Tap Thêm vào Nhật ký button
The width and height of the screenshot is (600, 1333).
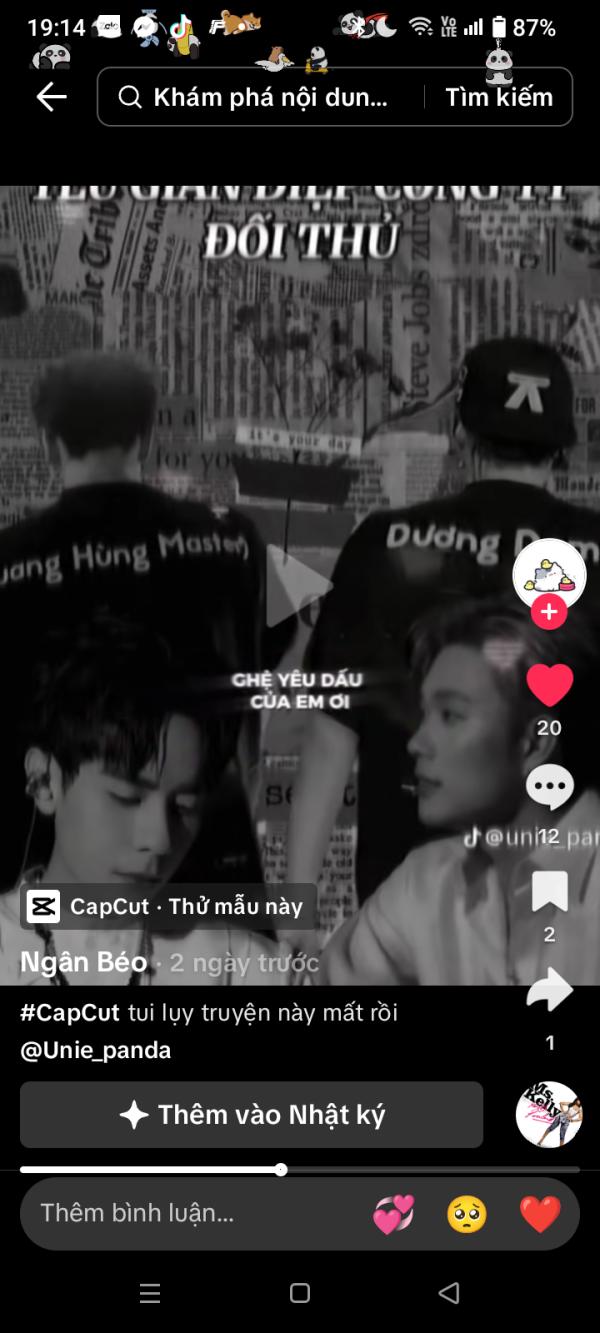251,1115
